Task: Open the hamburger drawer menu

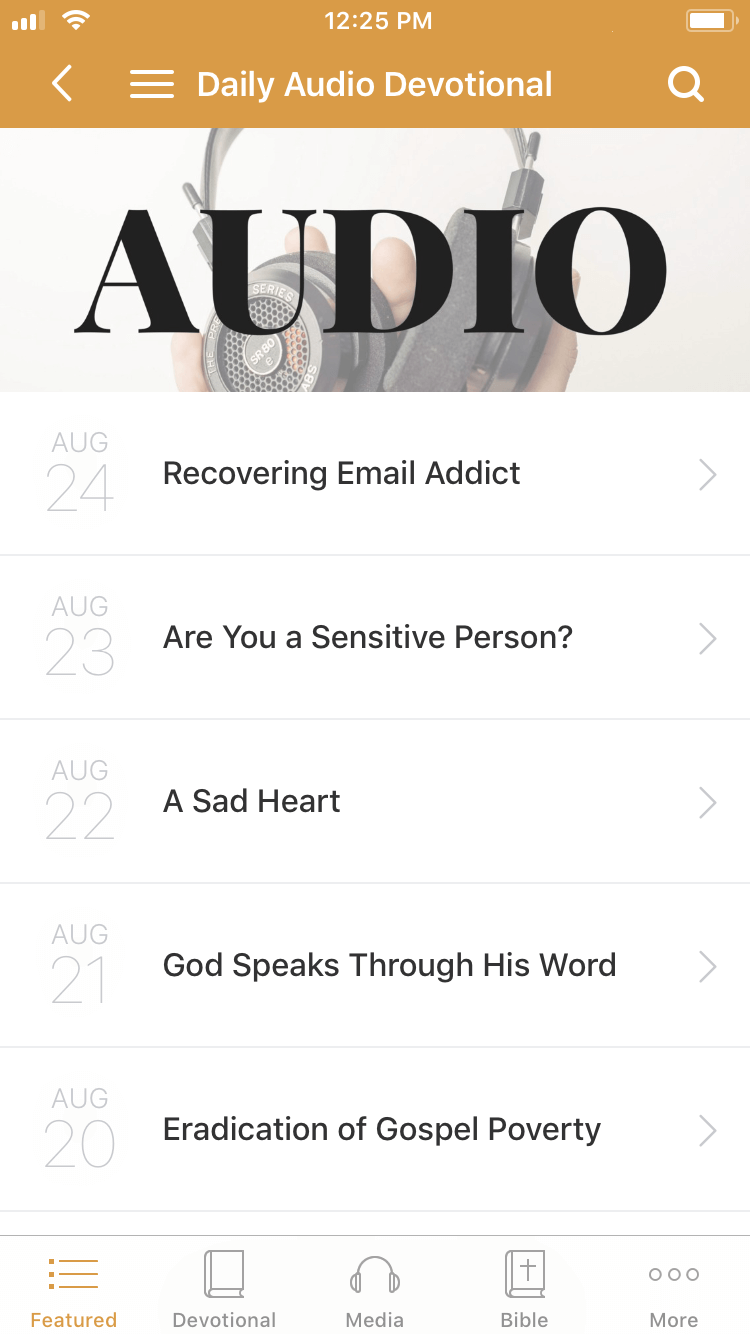Action: tap(152, 84)
